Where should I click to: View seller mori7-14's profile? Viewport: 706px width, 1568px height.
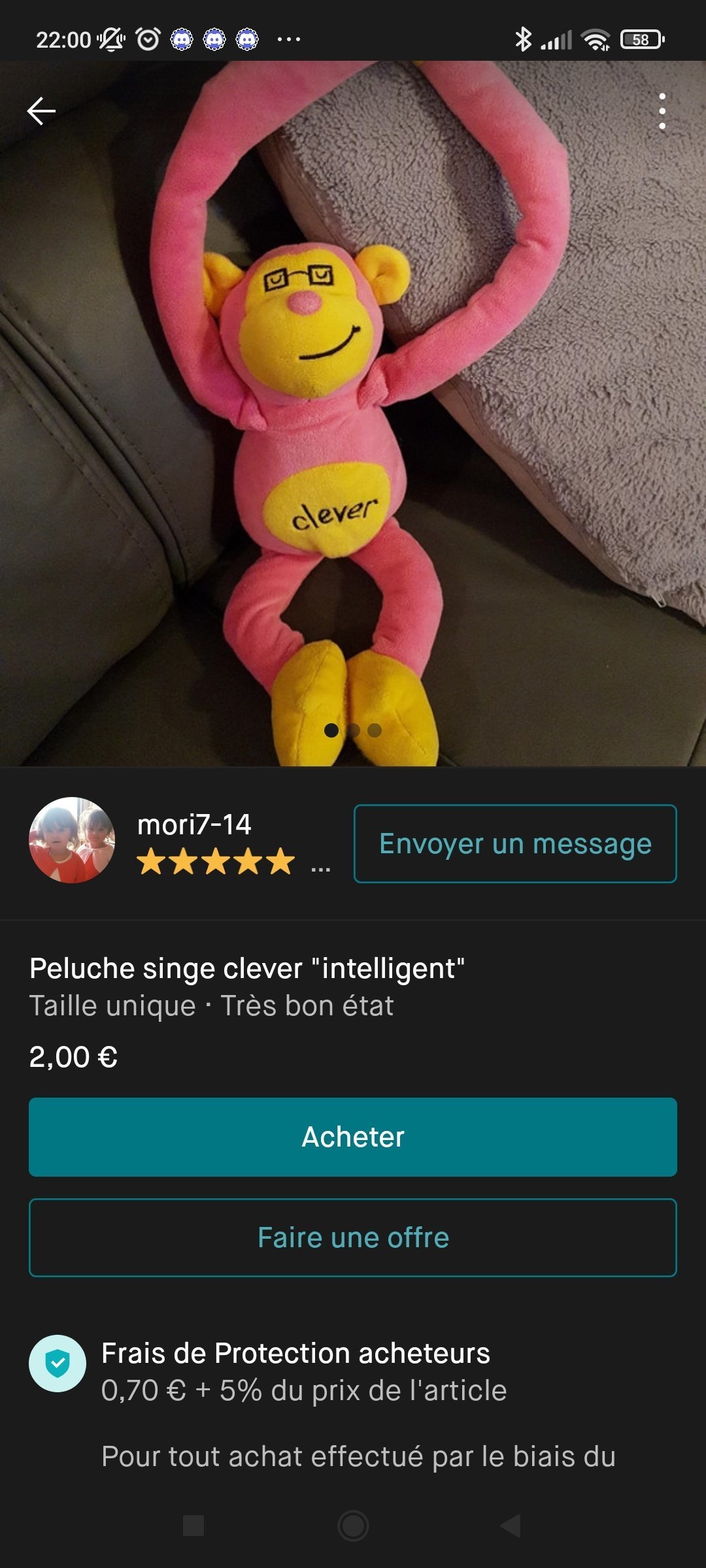click(193, 825)
